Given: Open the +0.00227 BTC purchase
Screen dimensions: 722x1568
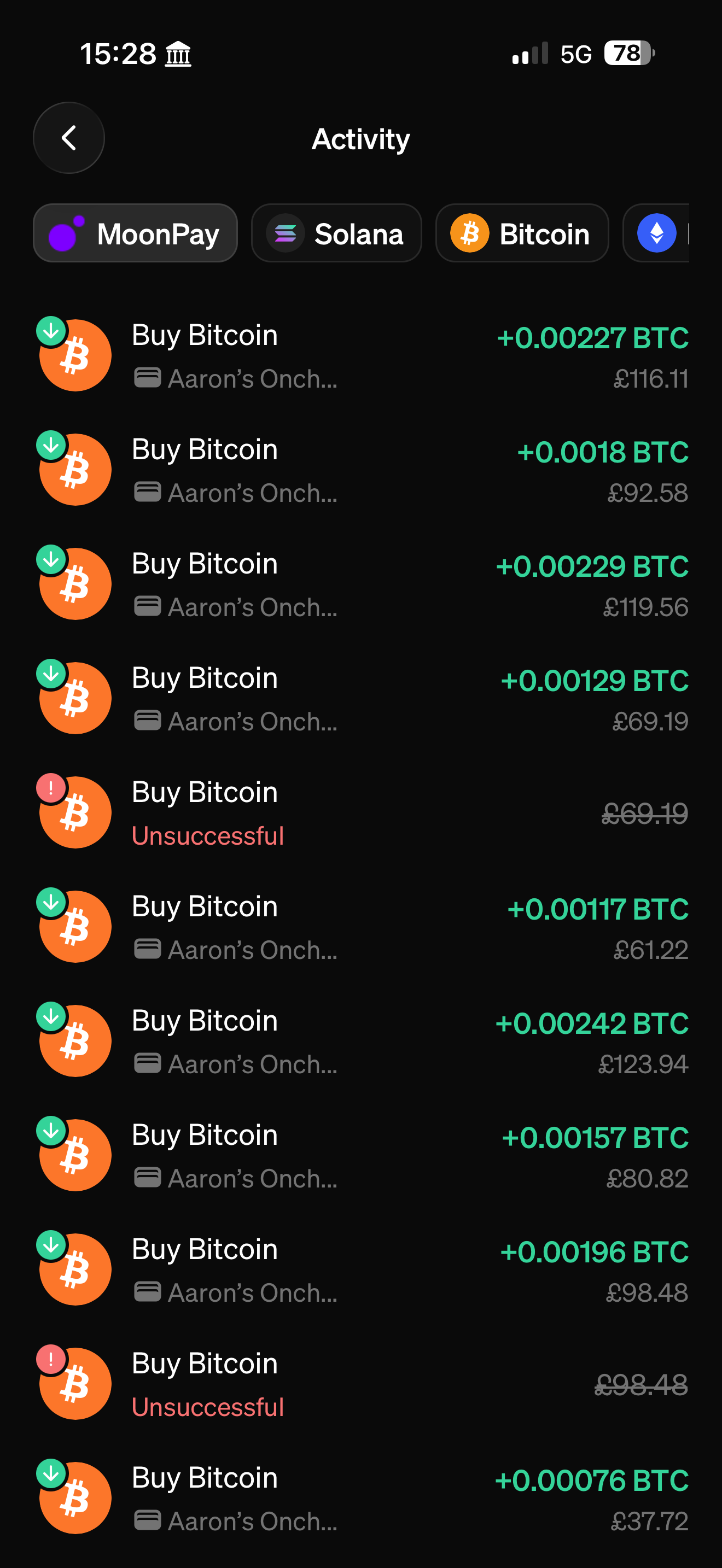Looking at the screenshot, I should click(360, 356).
